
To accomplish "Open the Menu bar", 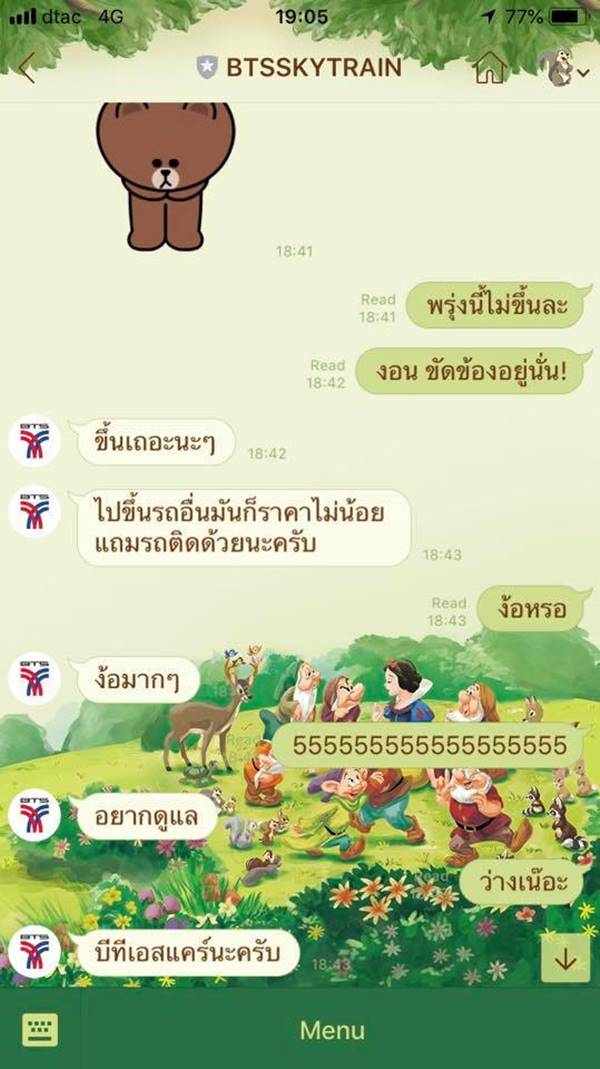I will coord(333,1030).
